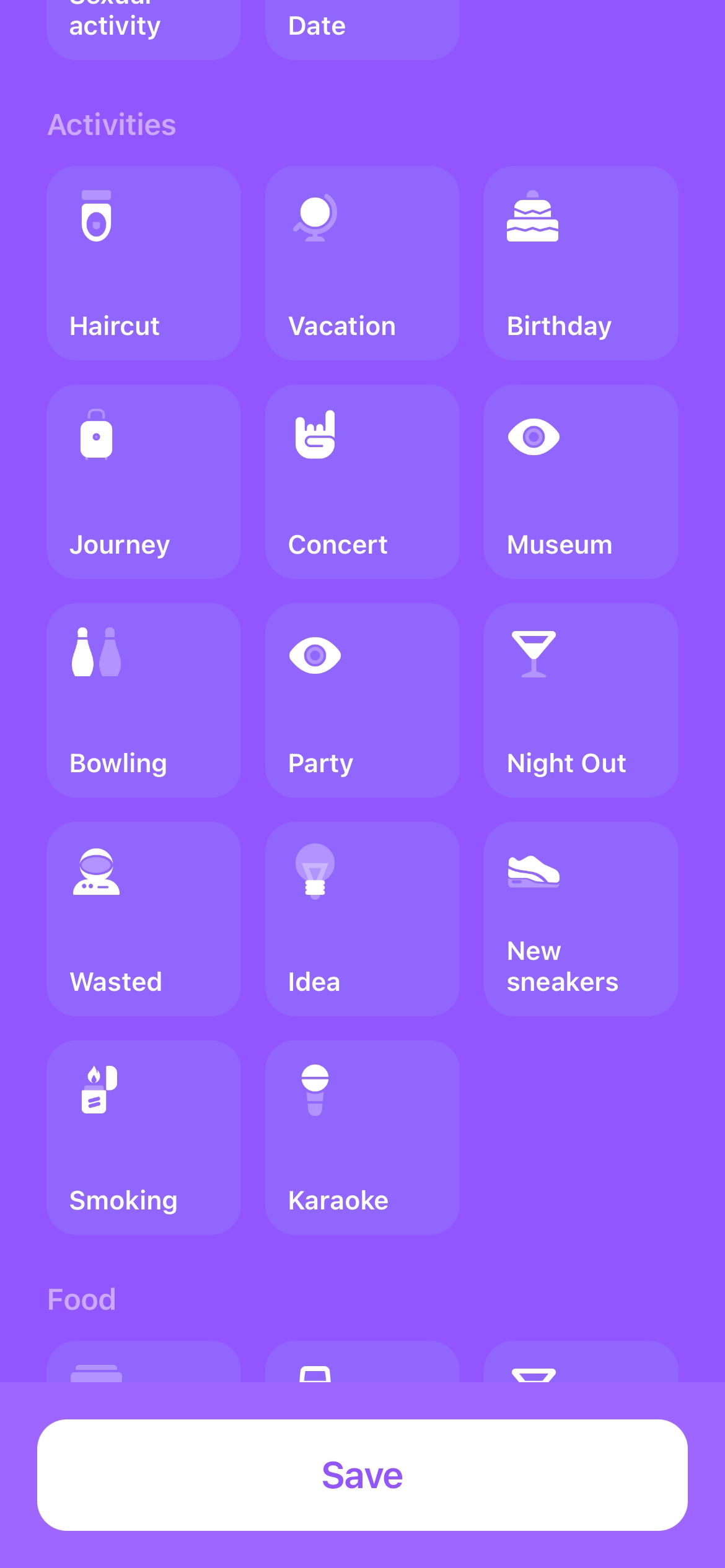Select the Smoking tile

point(144,1138)
